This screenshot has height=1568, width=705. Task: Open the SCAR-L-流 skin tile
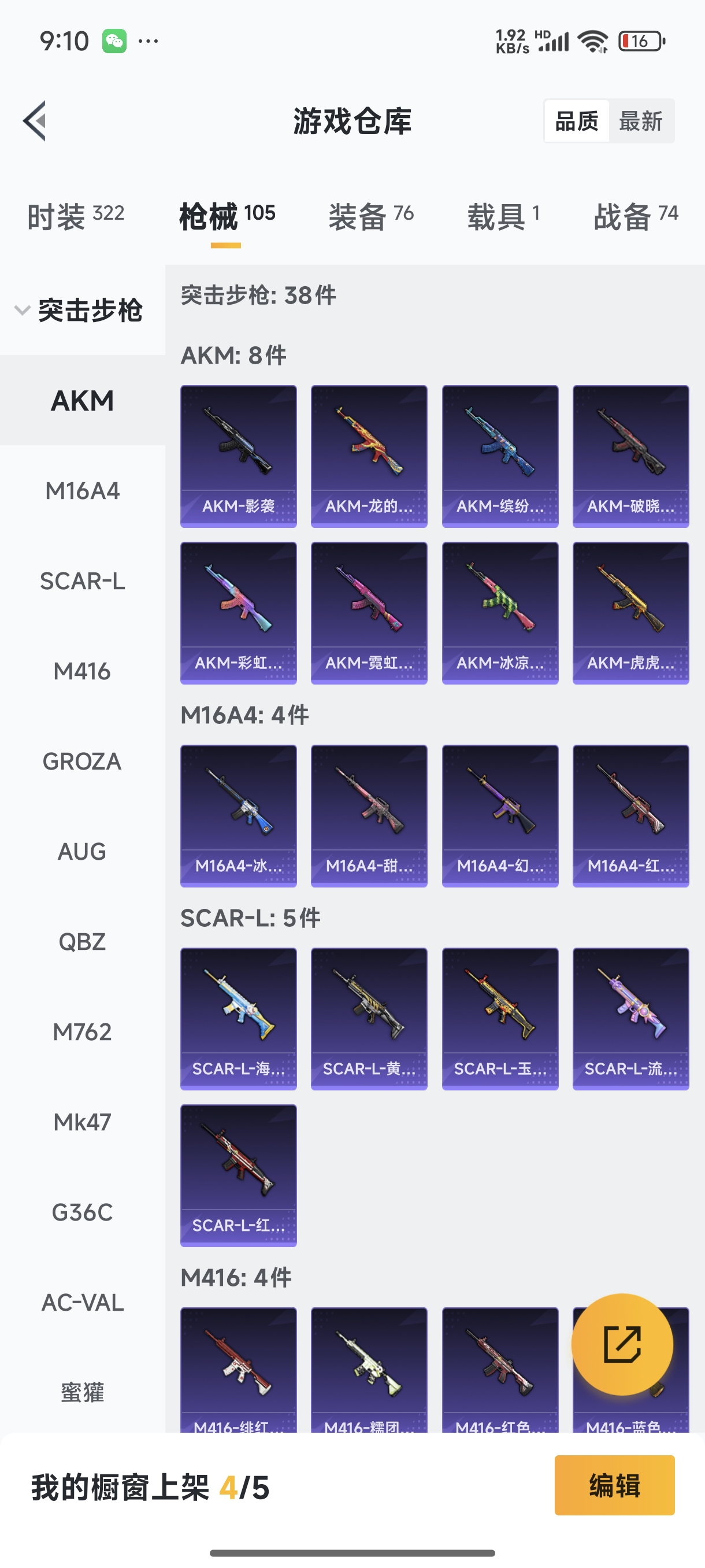pos(630,1018)
